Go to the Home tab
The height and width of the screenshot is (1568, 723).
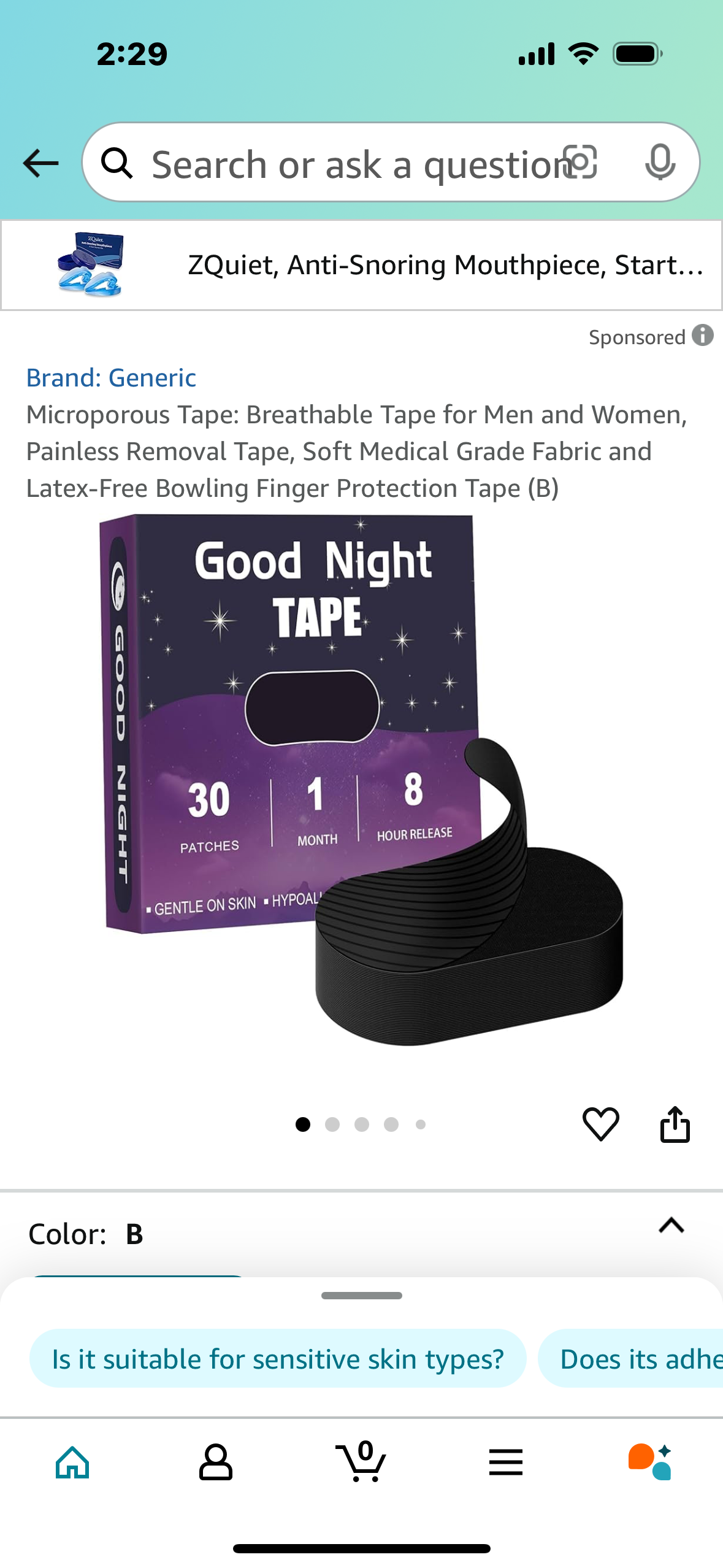pyautogui.click(x=72, y=1462)
